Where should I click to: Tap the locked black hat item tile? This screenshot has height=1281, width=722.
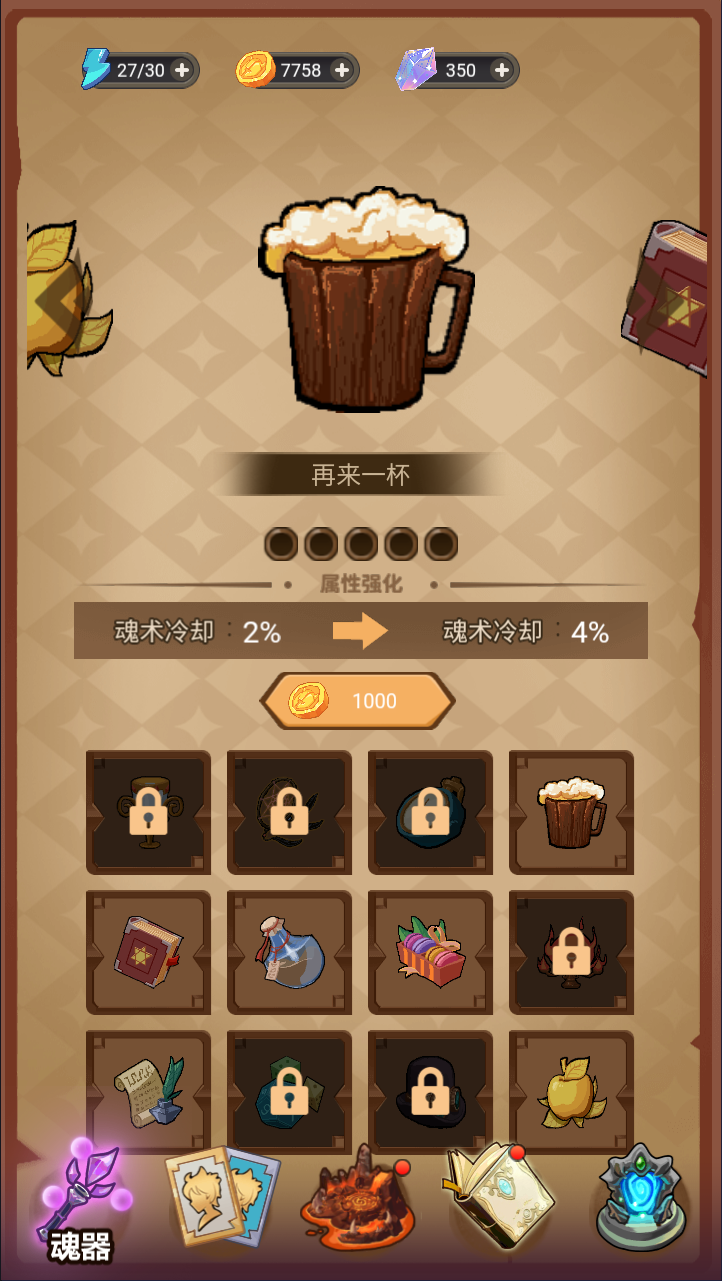[430, 1092]
